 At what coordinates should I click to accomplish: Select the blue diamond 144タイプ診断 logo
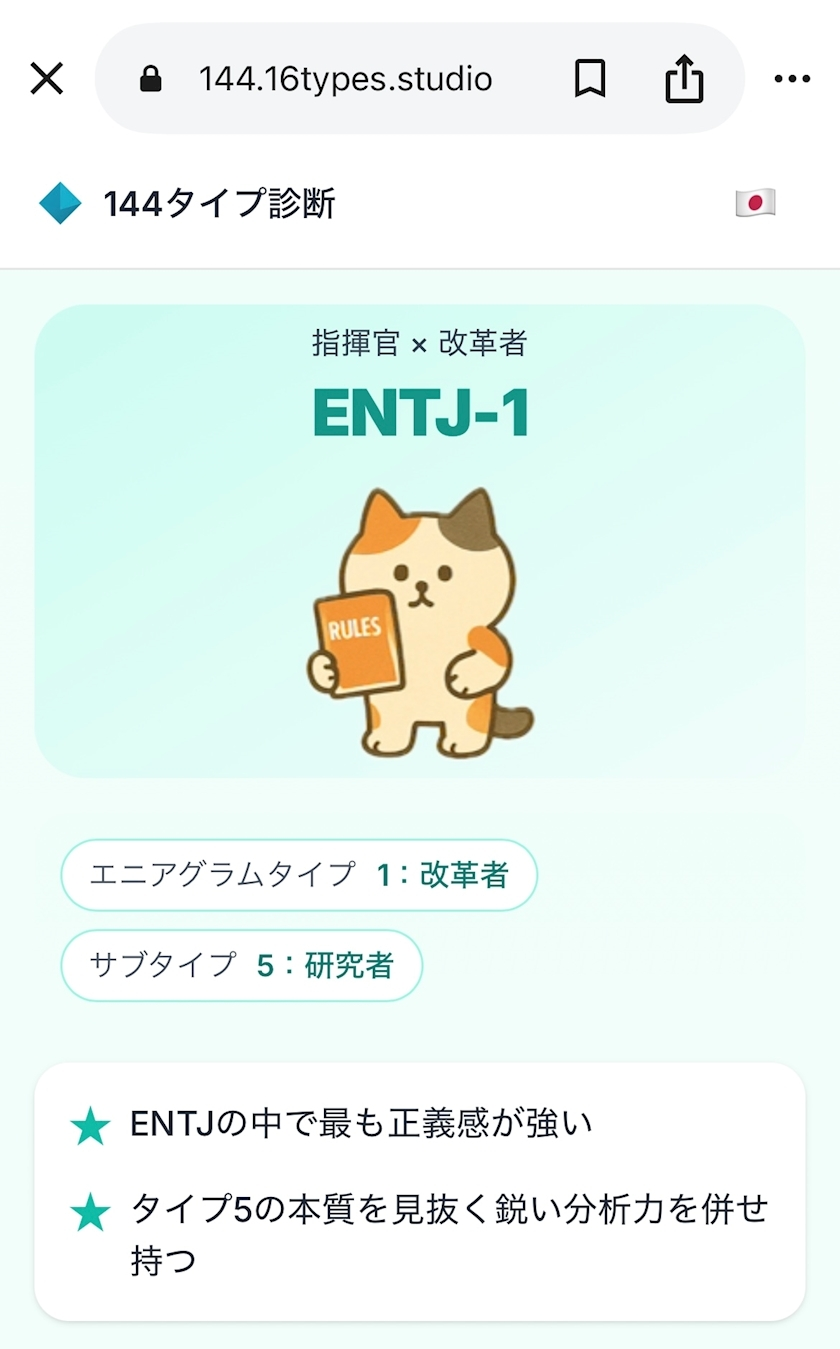[60, 202]
